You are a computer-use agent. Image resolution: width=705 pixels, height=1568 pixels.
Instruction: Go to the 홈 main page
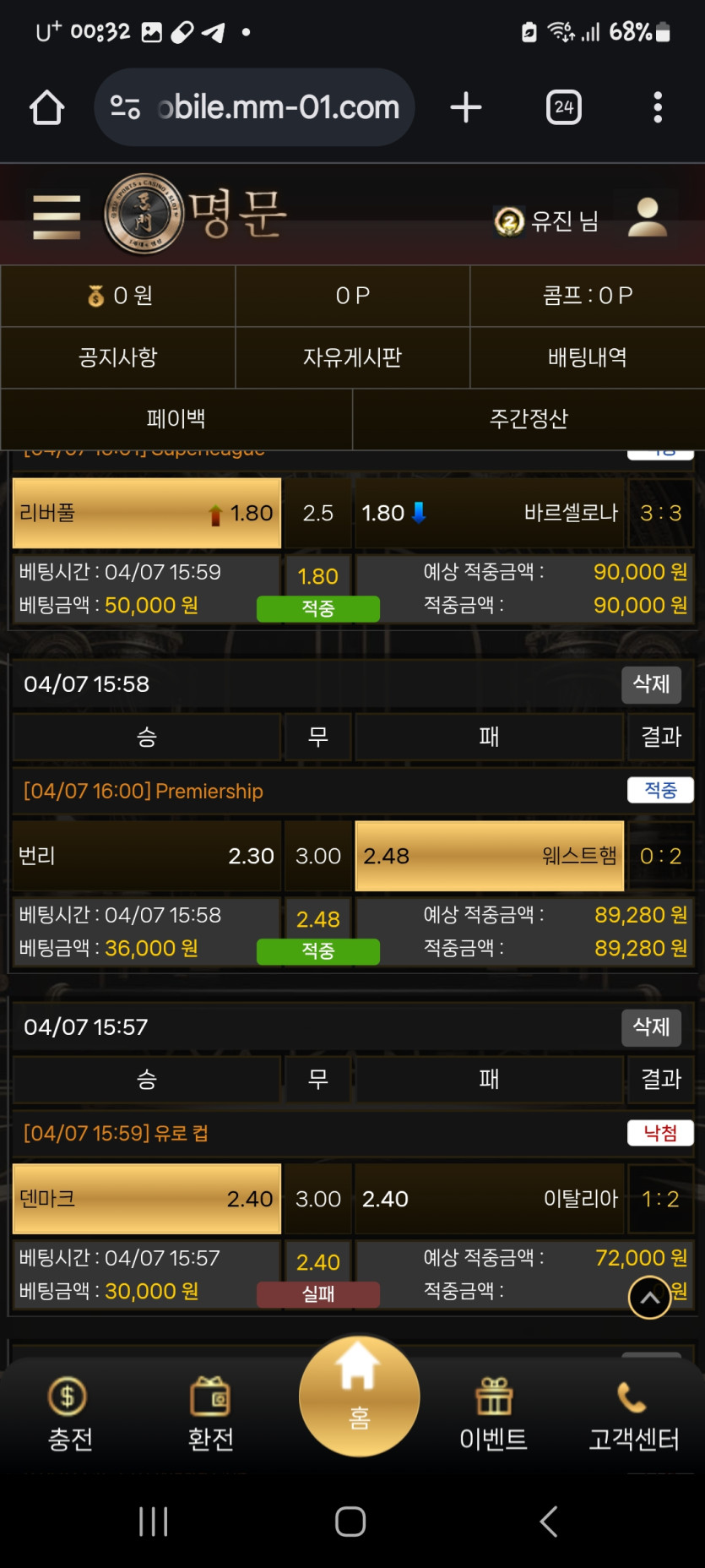pyautogui.click(x=359, y=1397)
